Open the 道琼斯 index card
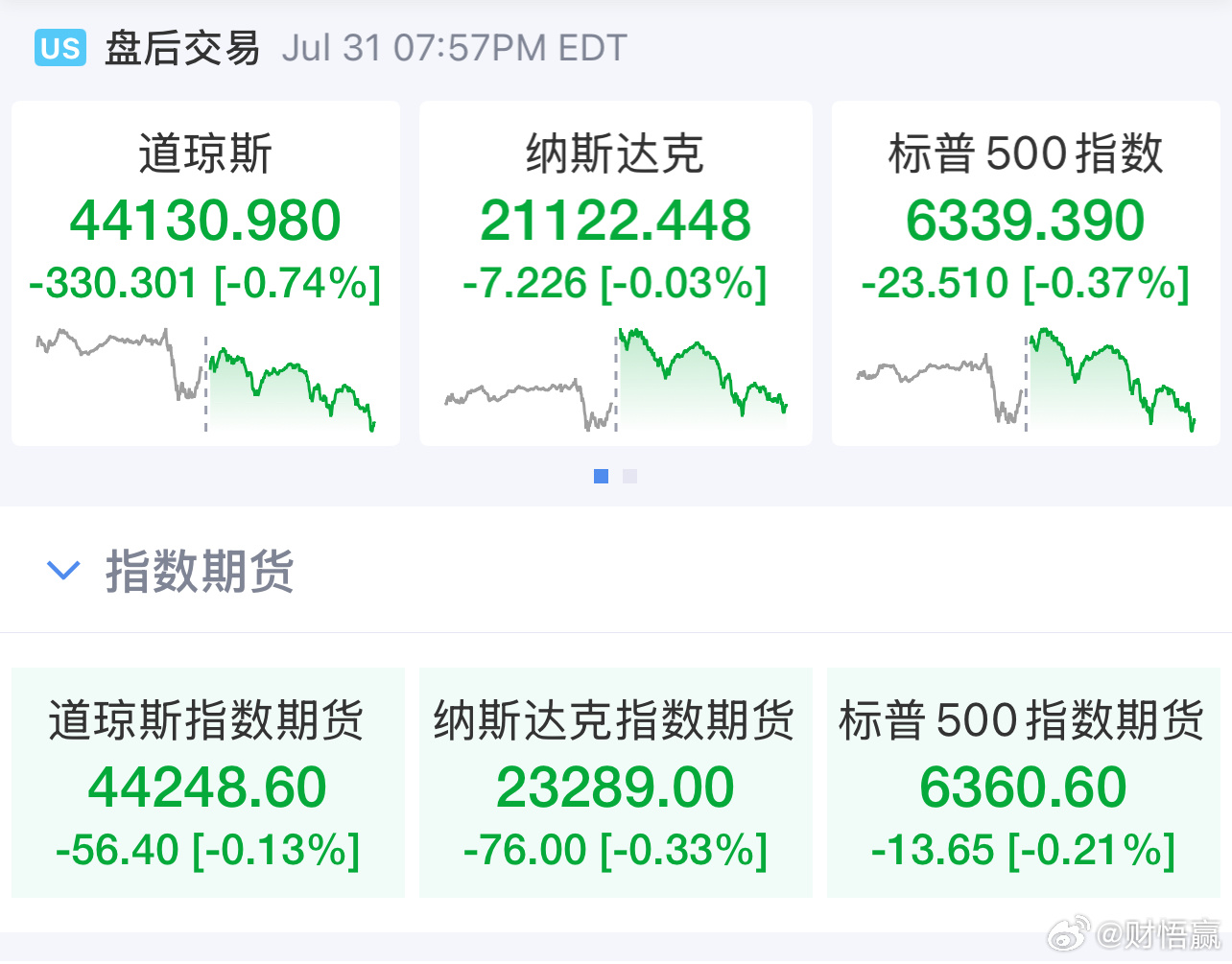 [205, 273]
